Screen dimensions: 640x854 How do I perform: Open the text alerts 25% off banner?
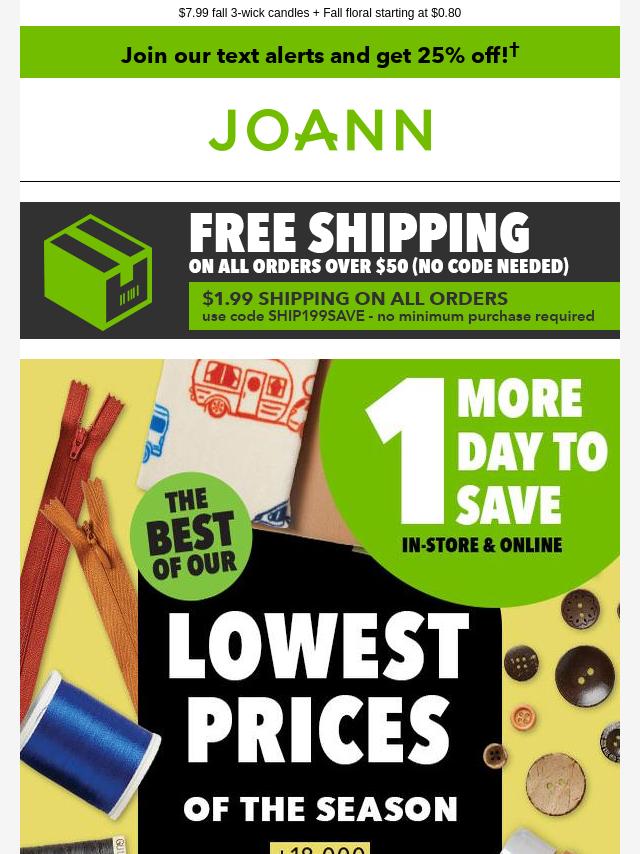tap(320, 54)
